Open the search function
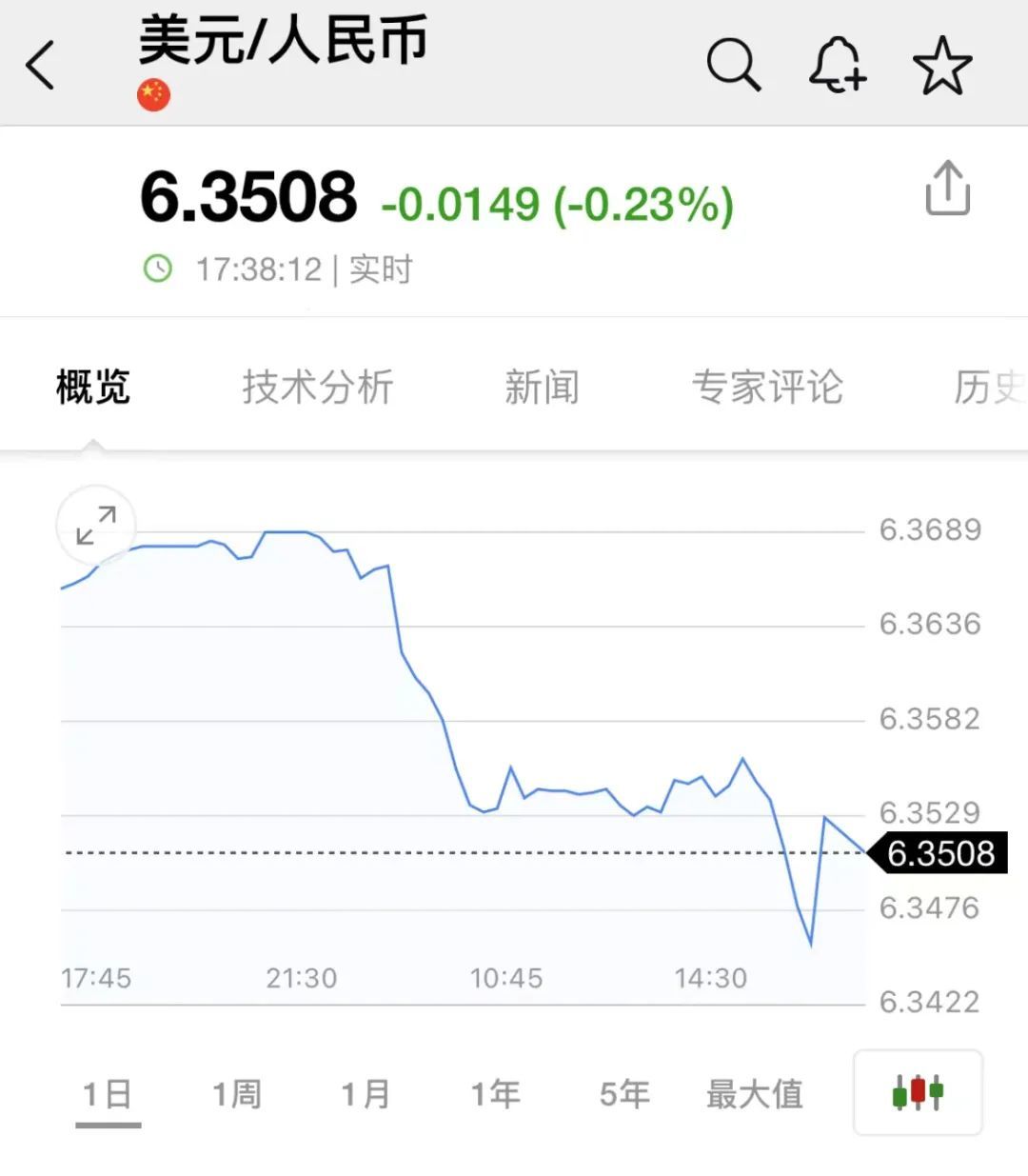 733,65
